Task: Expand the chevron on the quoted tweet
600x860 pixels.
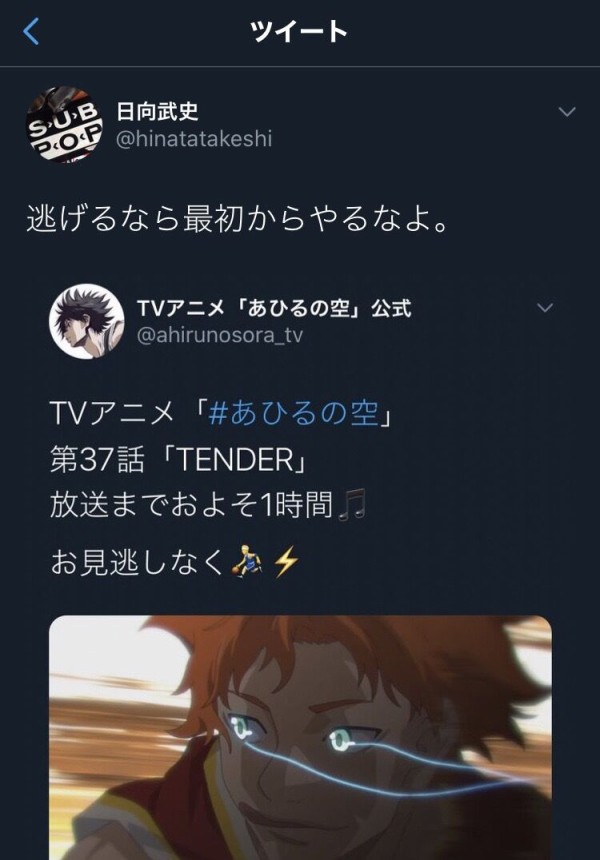Action: [x=544, y=307]
